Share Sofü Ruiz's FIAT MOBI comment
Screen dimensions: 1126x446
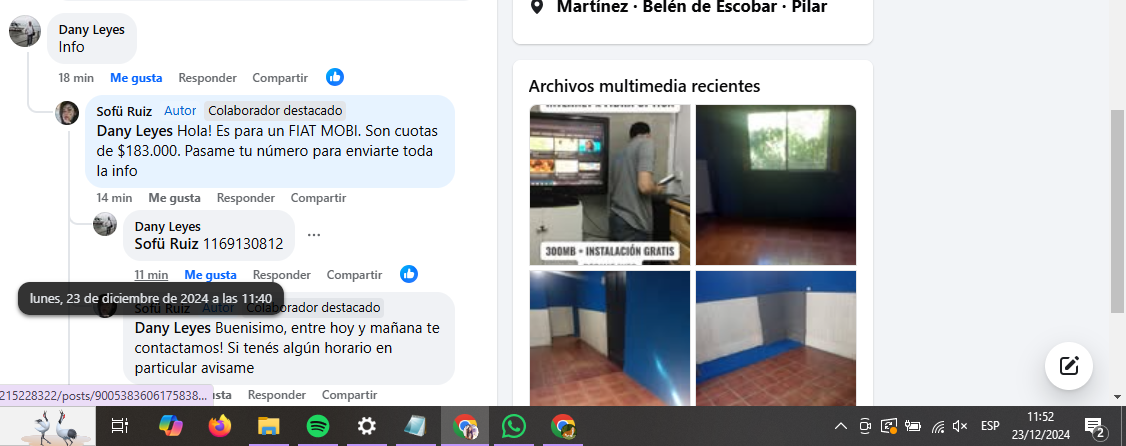pos(318,198)
